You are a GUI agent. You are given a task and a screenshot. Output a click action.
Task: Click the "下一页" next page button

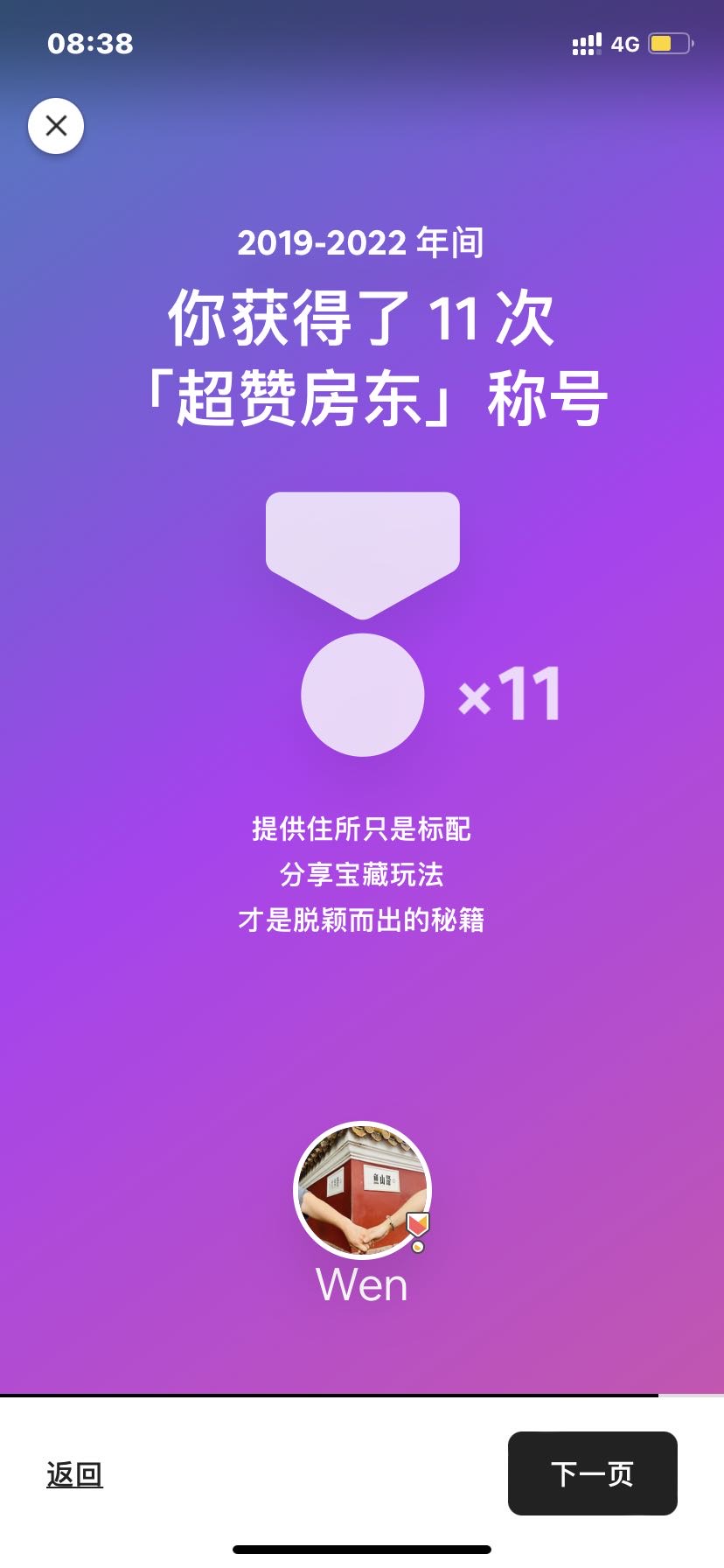click(x=593, y=1473)
